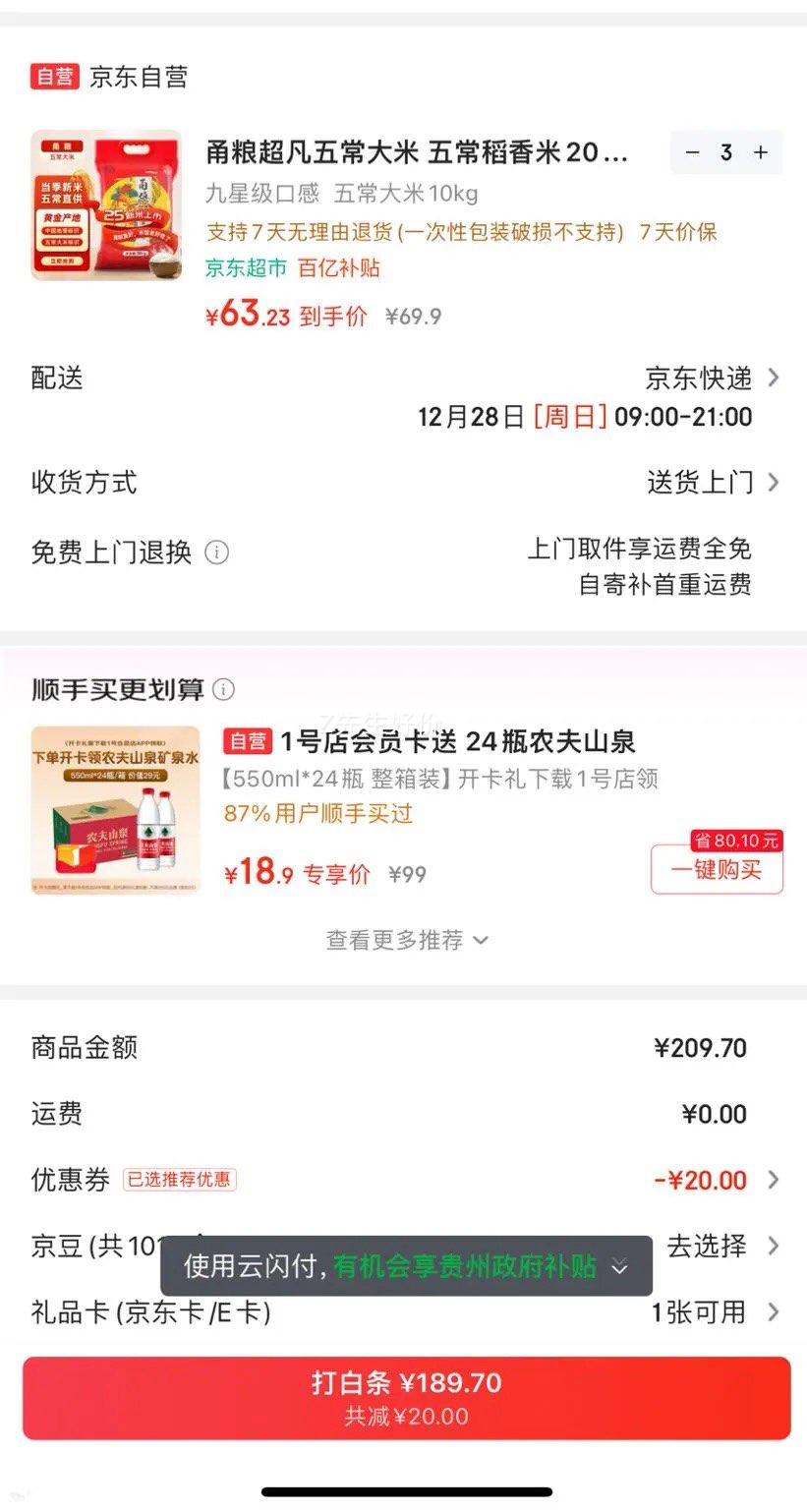Tap the 免费上门退换 info icon
Viewport: 807px width, 1512px height.
[215, 551]
